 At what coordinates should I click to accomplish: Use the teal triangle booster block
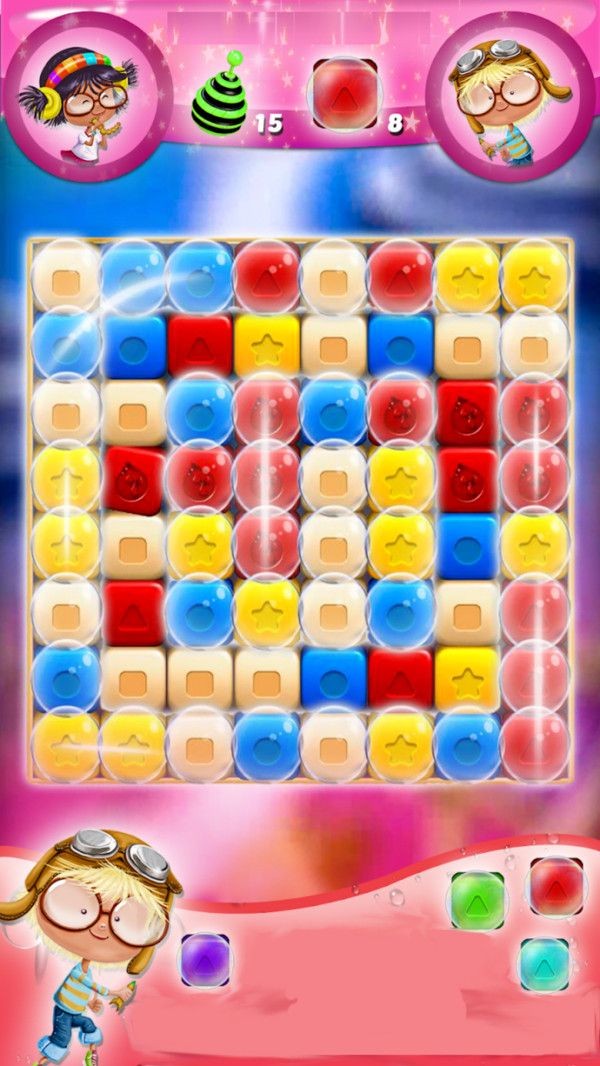(544, 964)
